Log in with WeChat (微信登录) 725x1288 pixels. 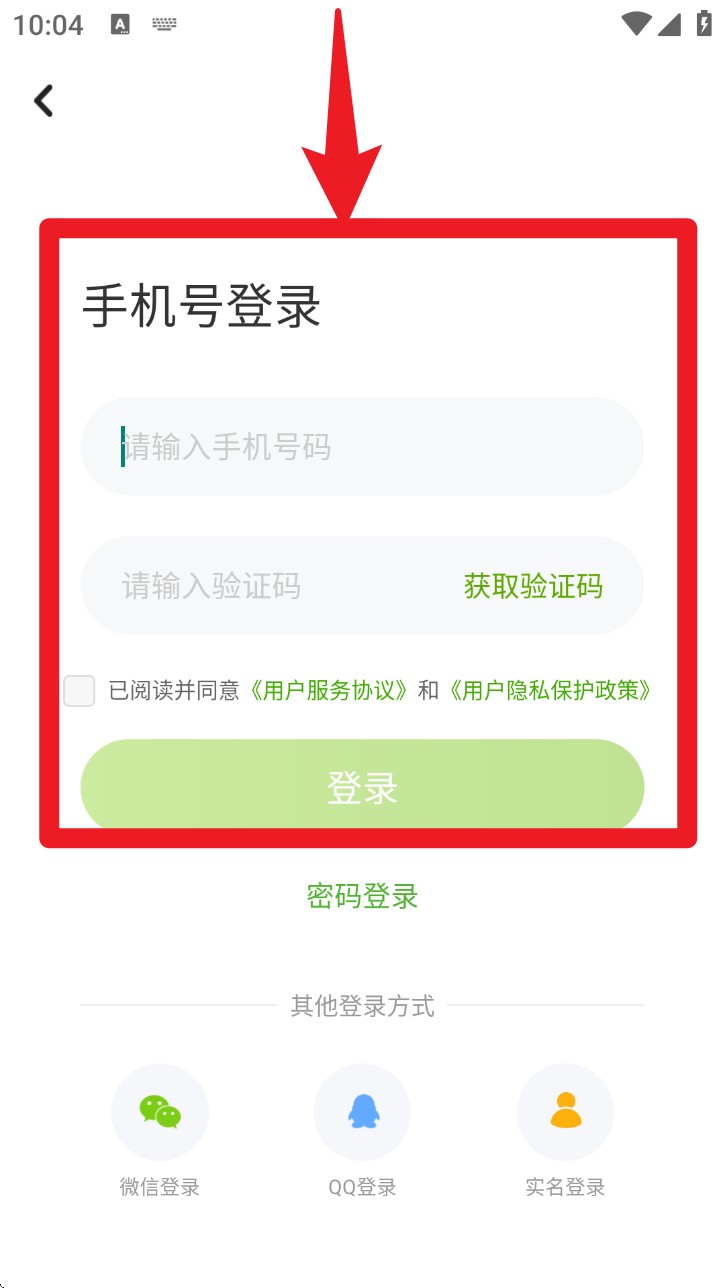(x=160, y=1112)
